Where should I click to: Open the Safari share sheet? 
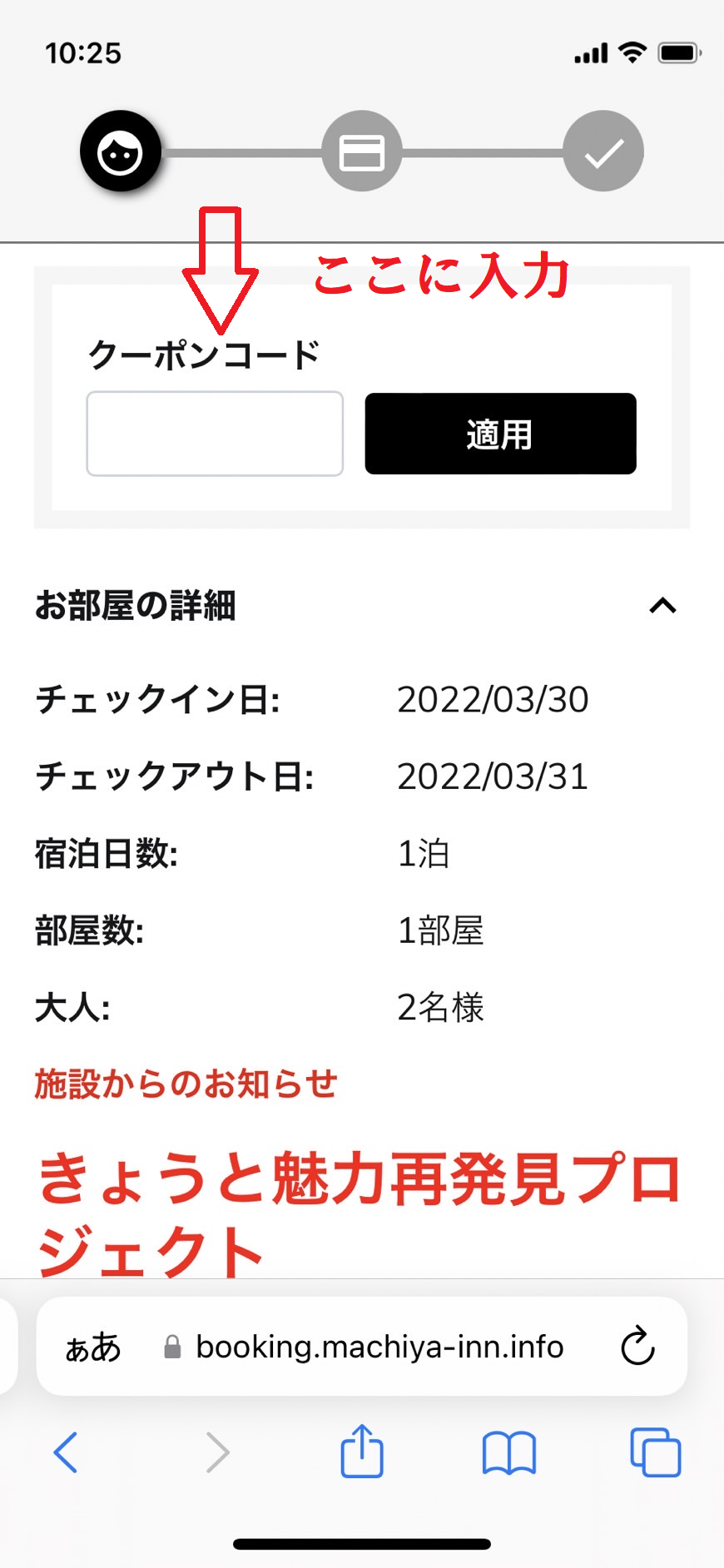362,1452
